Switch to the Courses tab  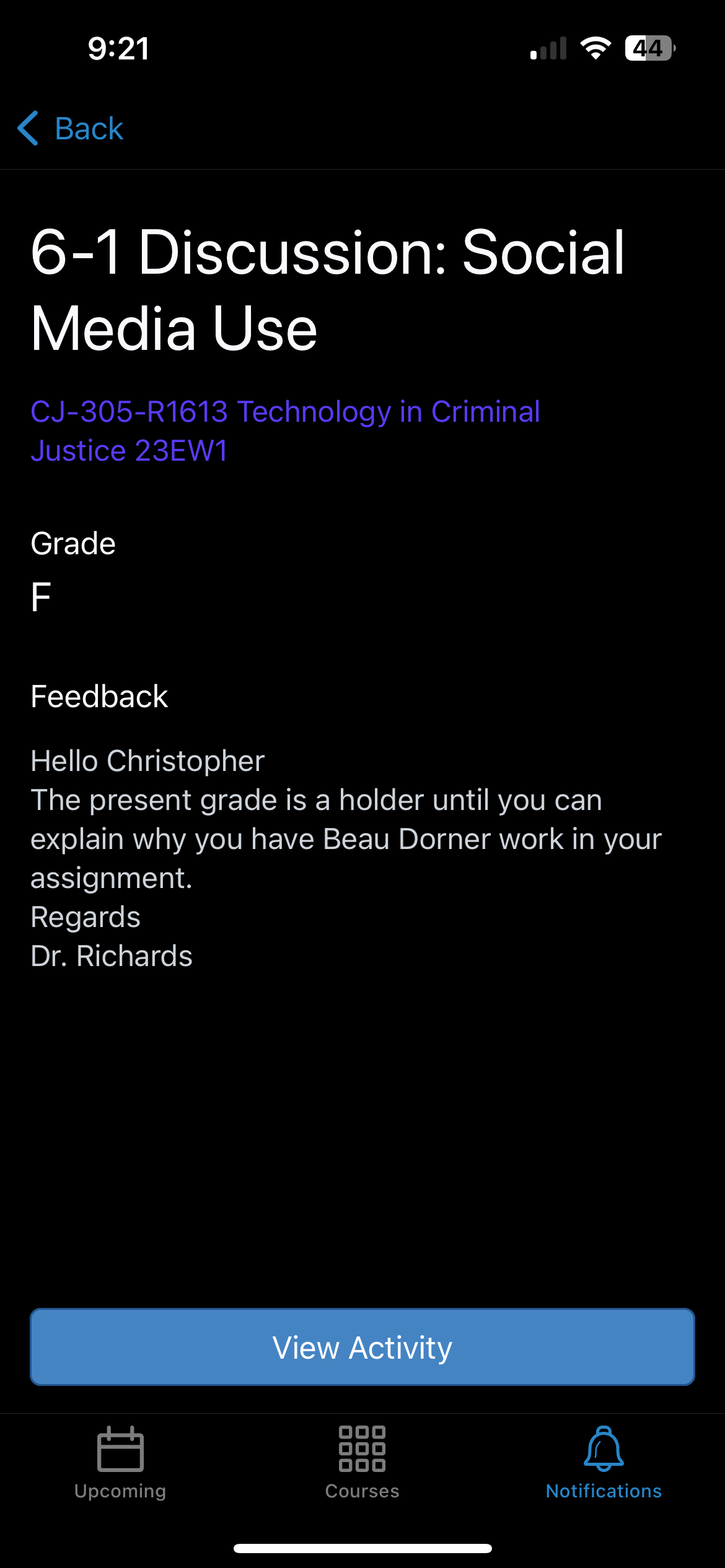point(362,1463)
